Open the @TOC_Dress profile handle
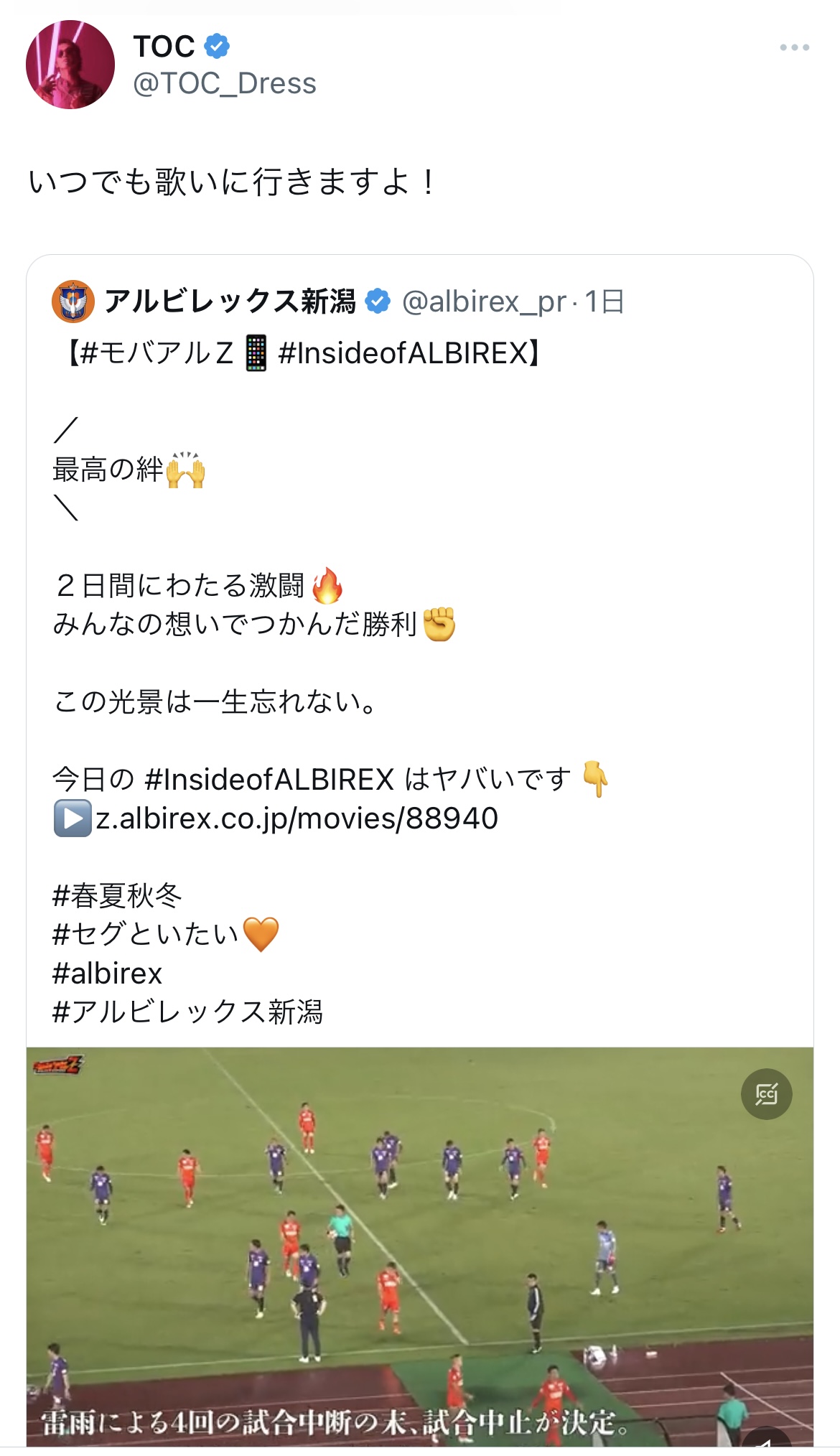Screen dimensions: 840x1456 click(x=225, y=84)
